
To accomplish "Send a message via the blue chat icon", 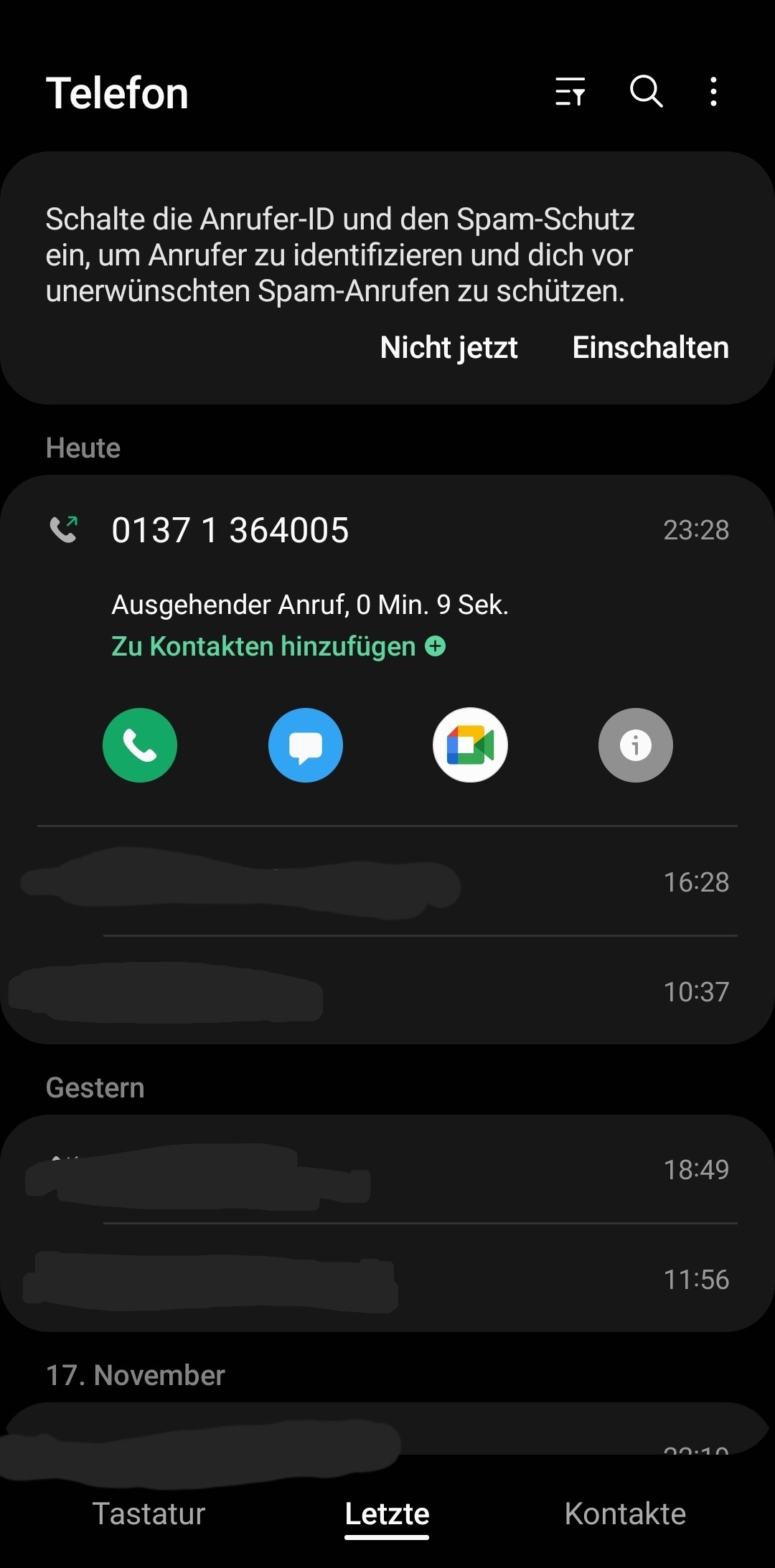I will coord(306,745).
